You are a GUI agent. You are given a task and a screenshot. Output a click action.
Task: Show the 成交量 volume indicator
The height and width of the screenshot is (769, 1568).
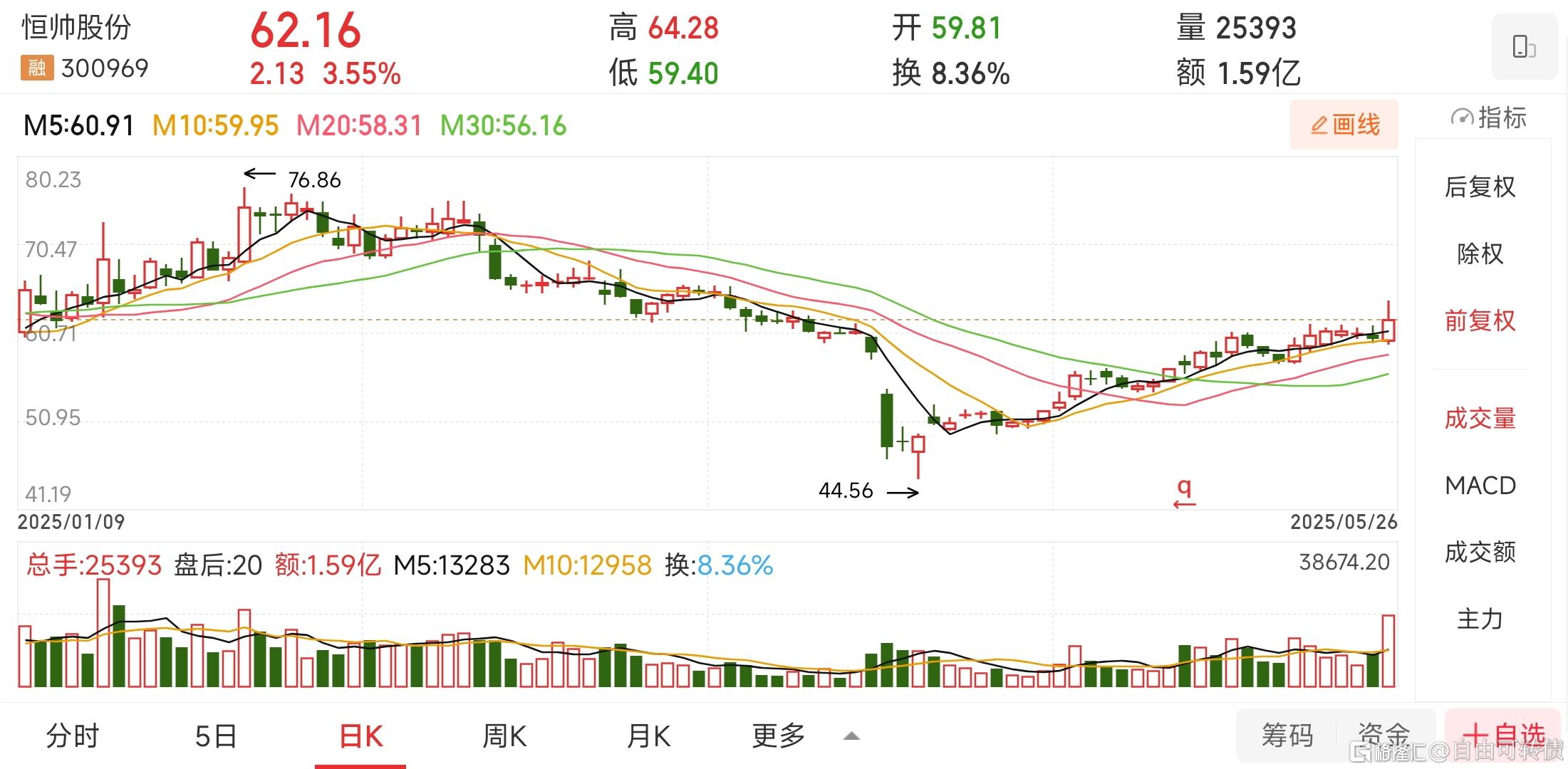click(1480, 418)
